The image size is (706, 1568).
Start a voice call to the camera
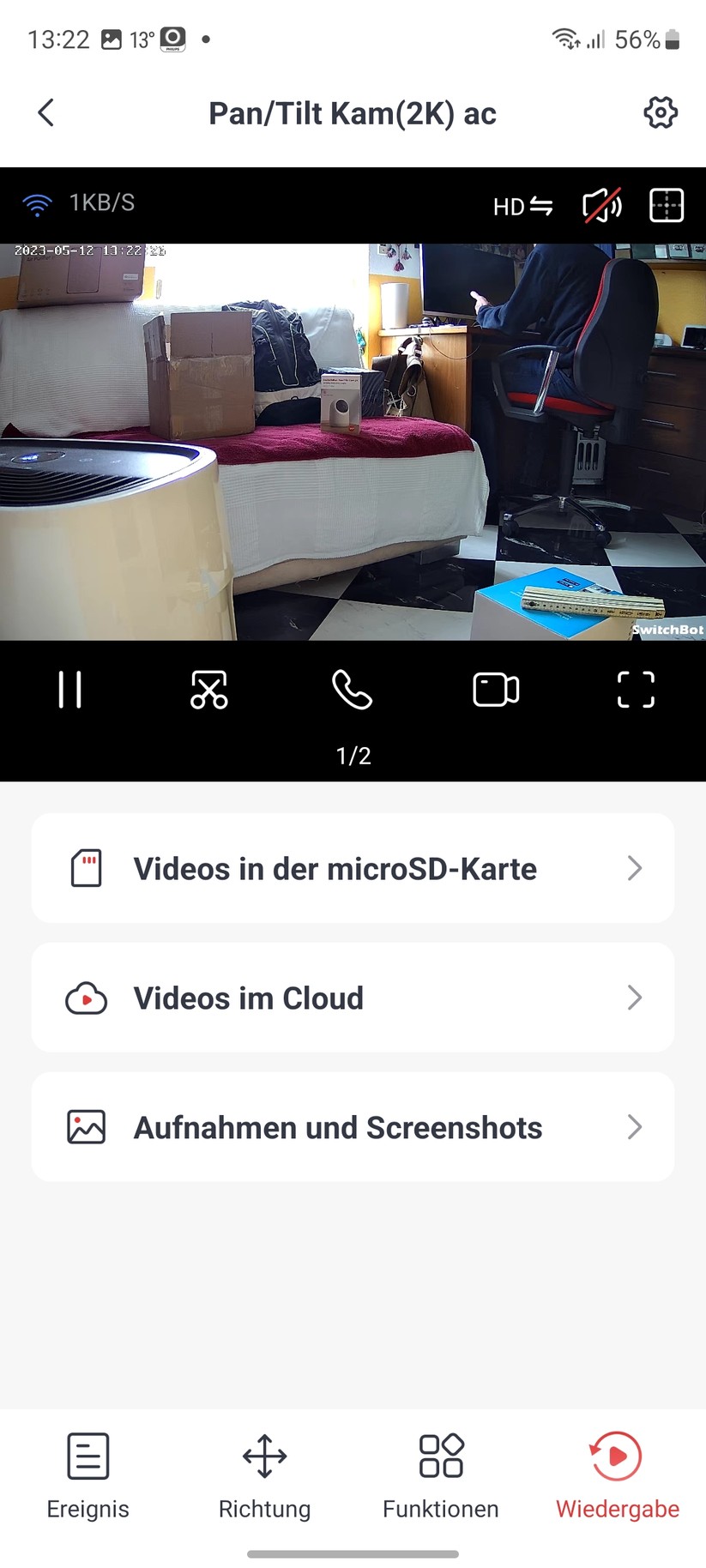pyautogui.click(x=353, y=689)
